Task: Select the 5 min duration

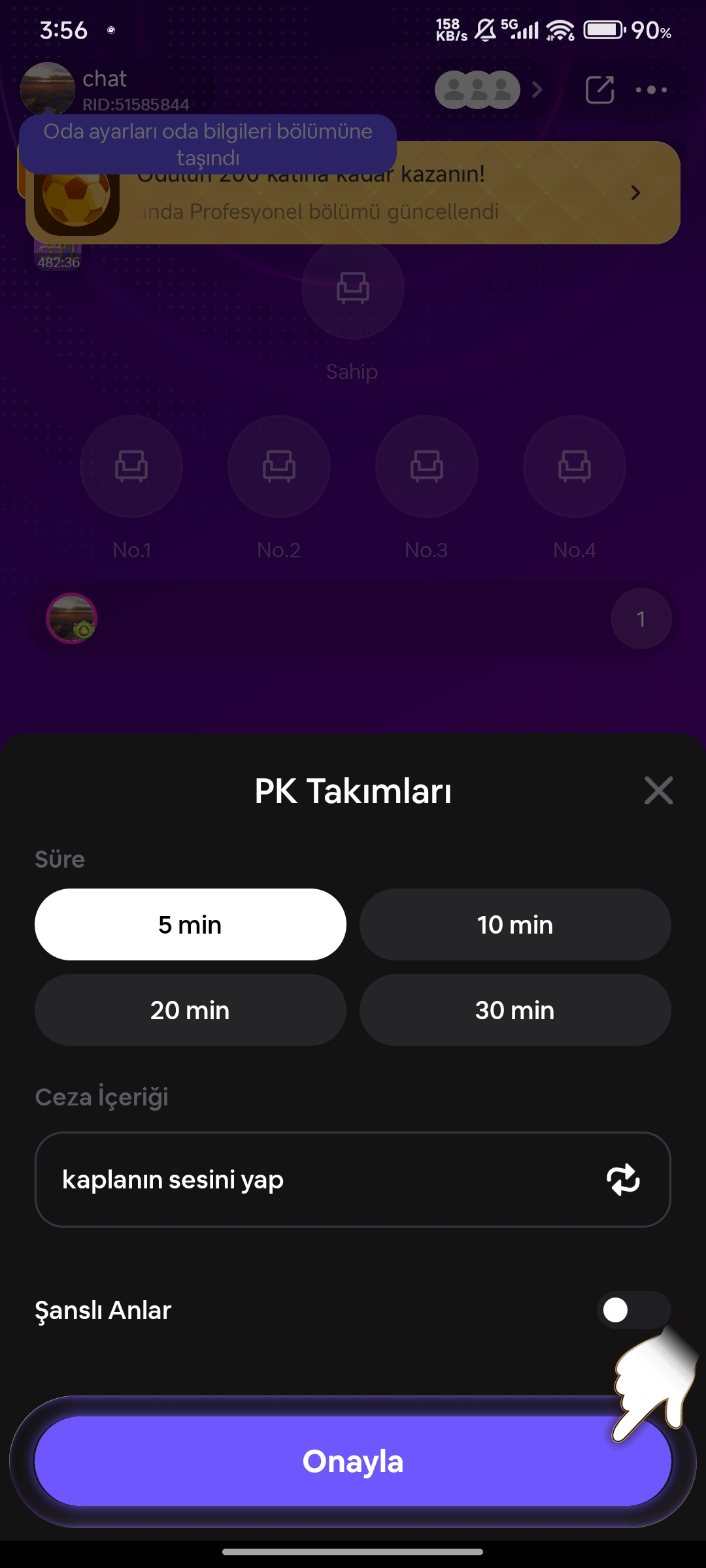Action: [190, 924]
